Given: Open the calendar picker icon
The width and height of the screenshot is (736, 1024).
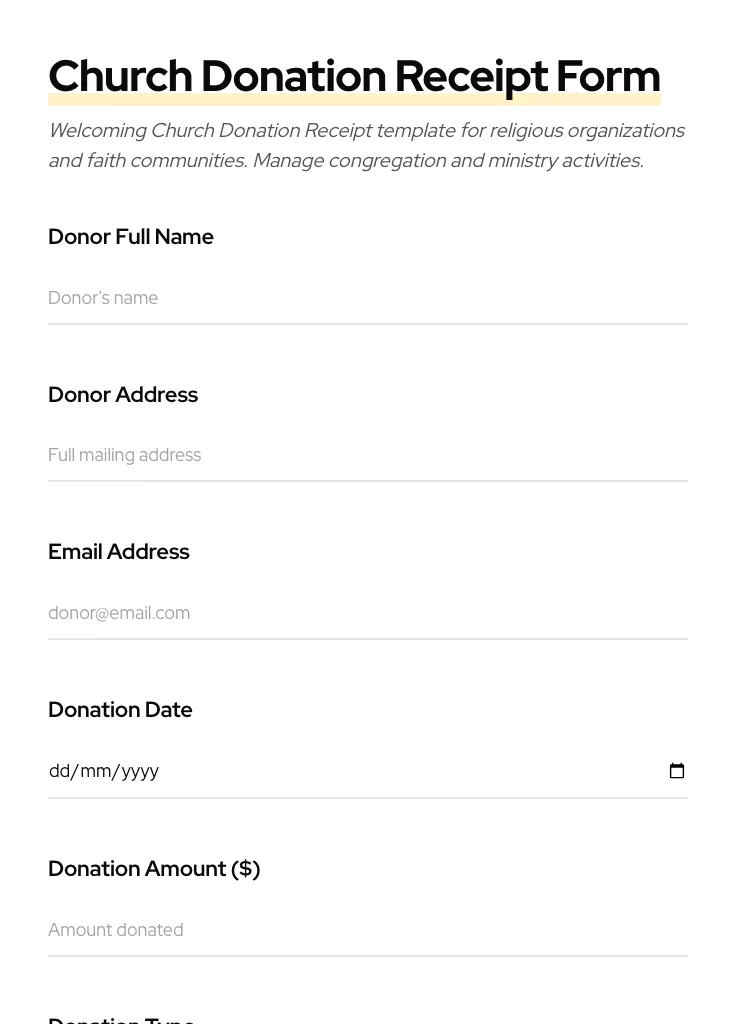Looking at the screenshot, I should click(x=677, y=771).
